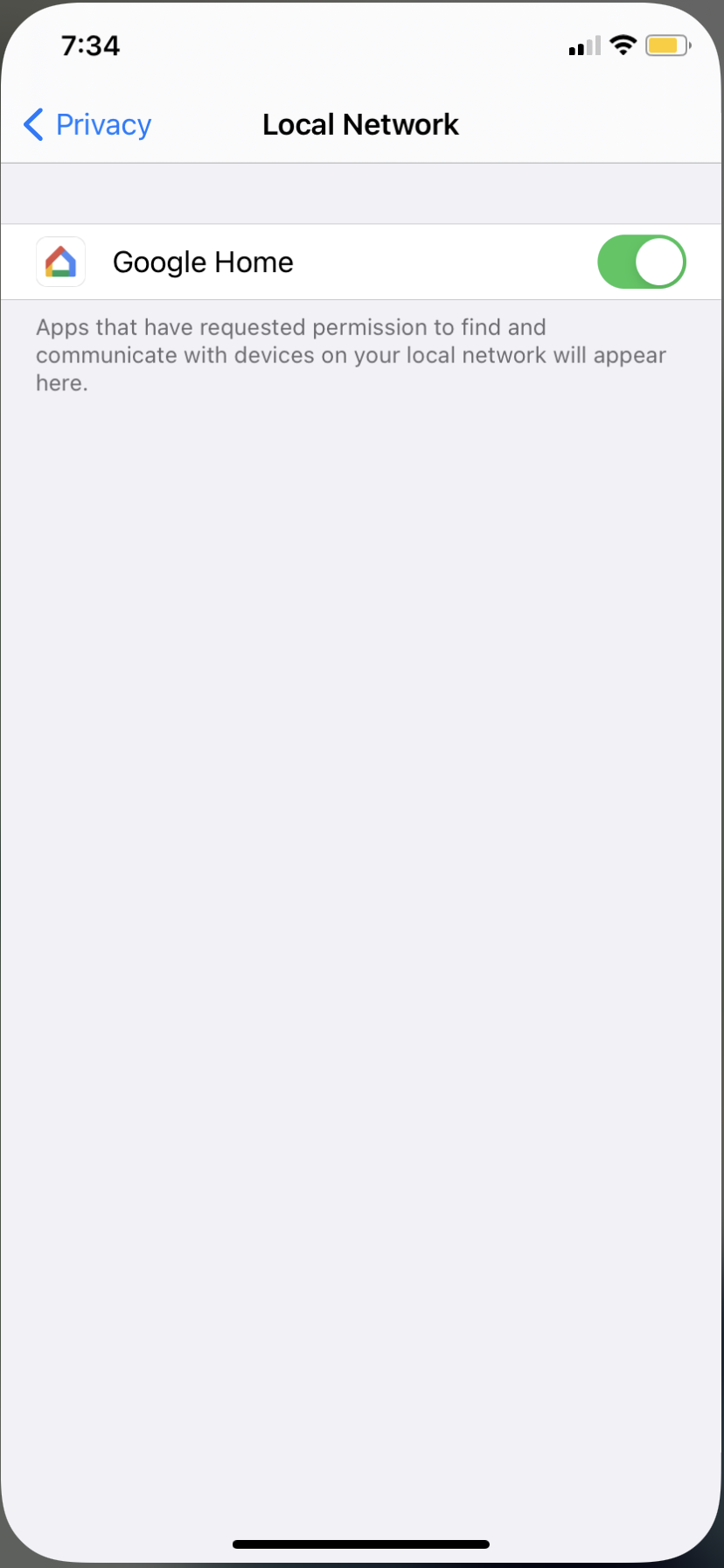Tap the Local Network title
The image size is (724, 1568).
(360, 124)
